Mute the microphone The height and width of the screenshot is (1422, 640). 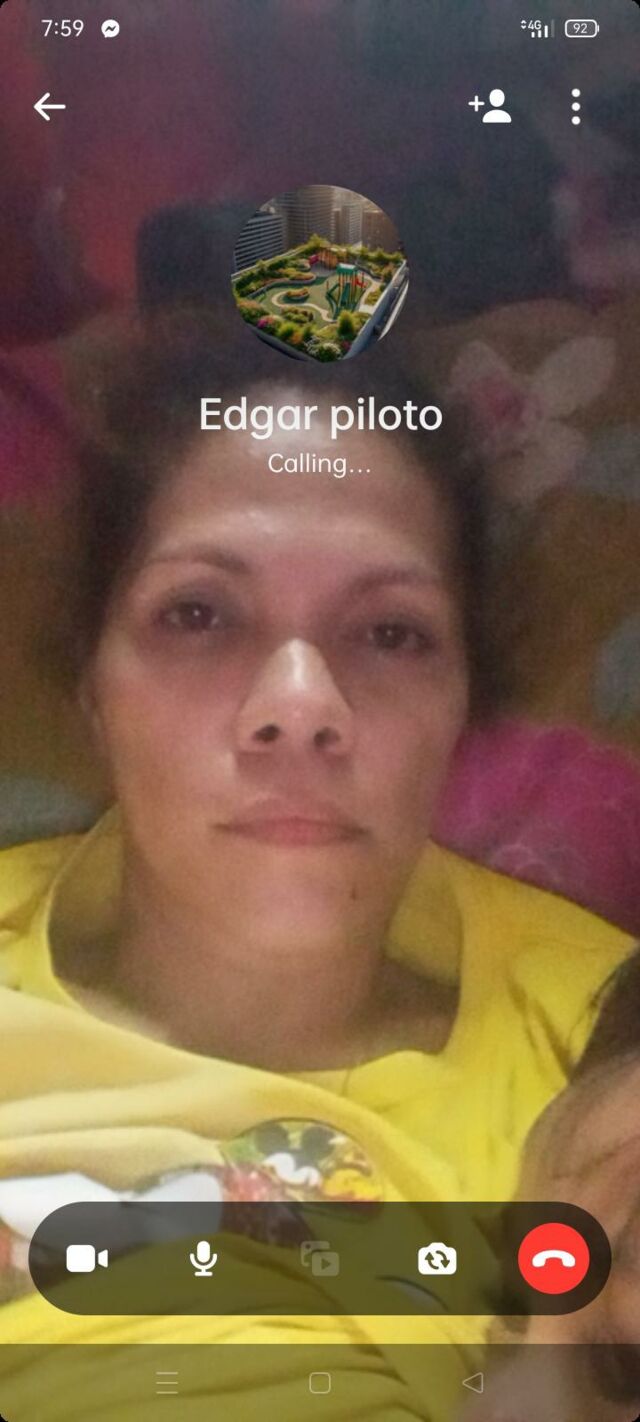(x=203, y=1259)
